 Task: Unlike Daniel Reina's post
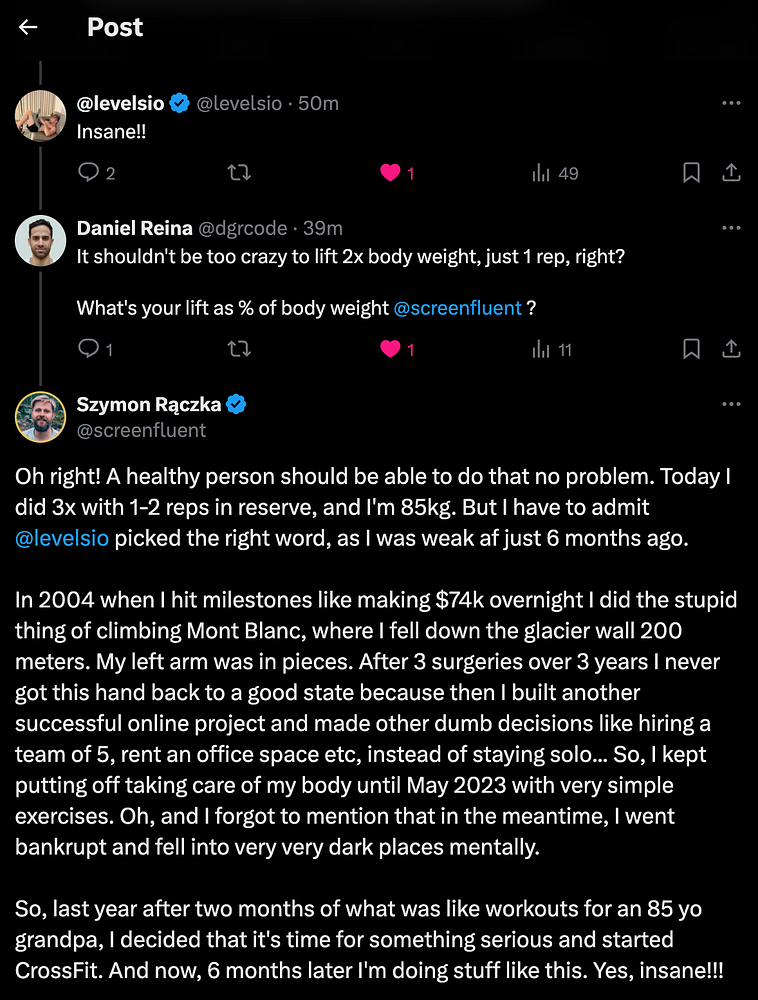390,349
